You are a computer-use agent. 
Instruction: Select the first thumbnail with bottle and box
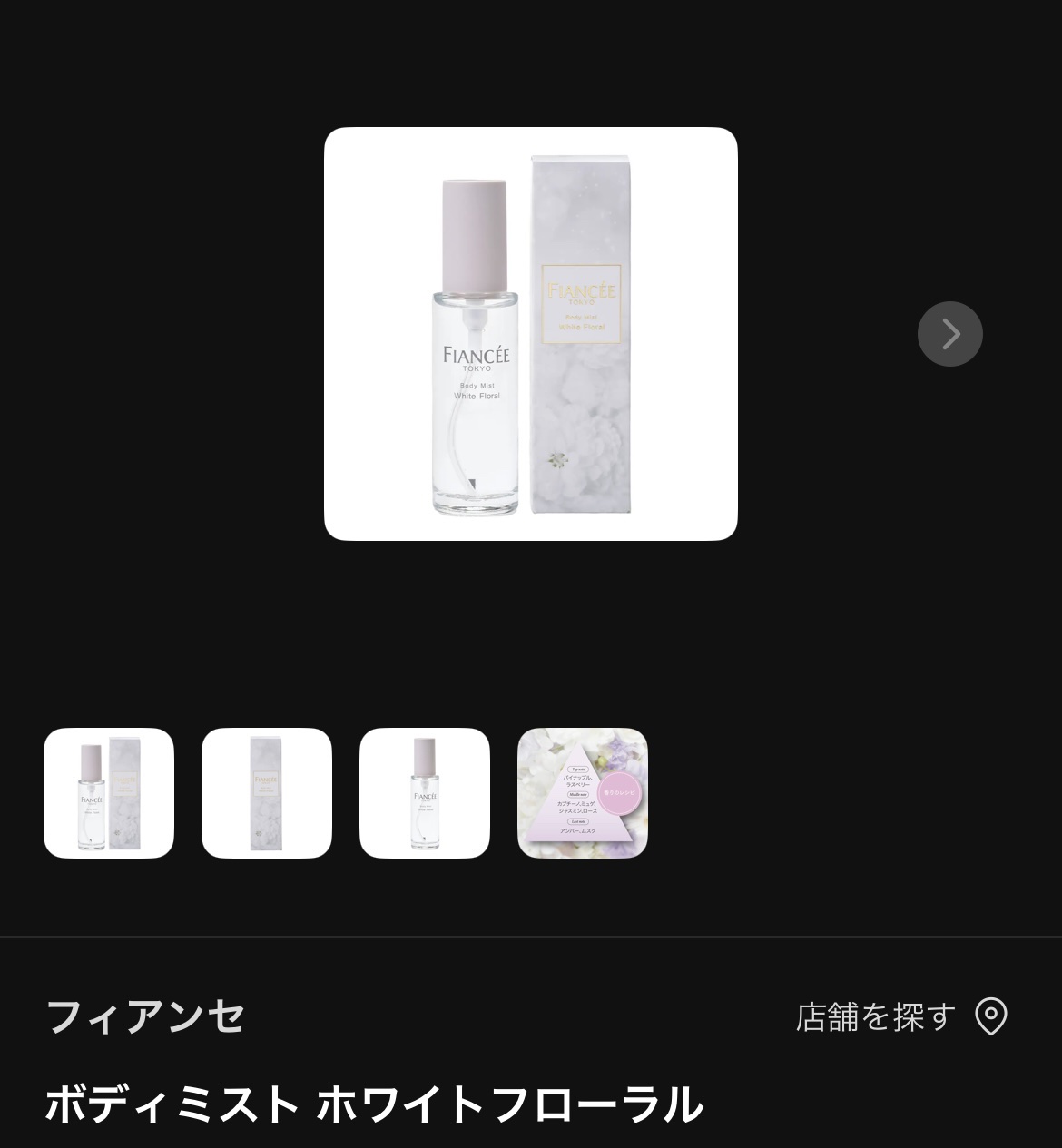click(x=109, y=793)
